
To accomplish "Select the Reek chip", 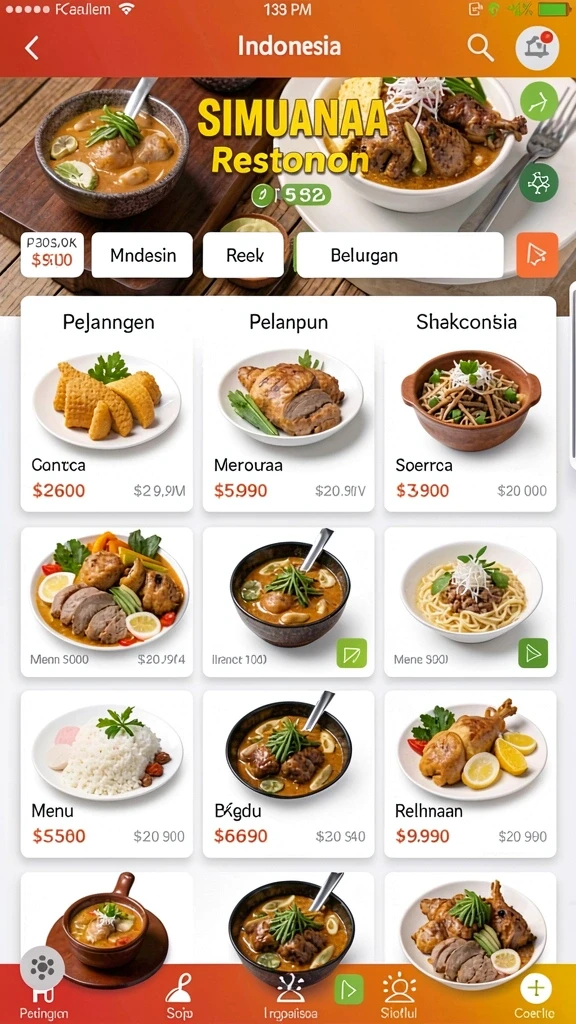I will (x=244, y=255).
